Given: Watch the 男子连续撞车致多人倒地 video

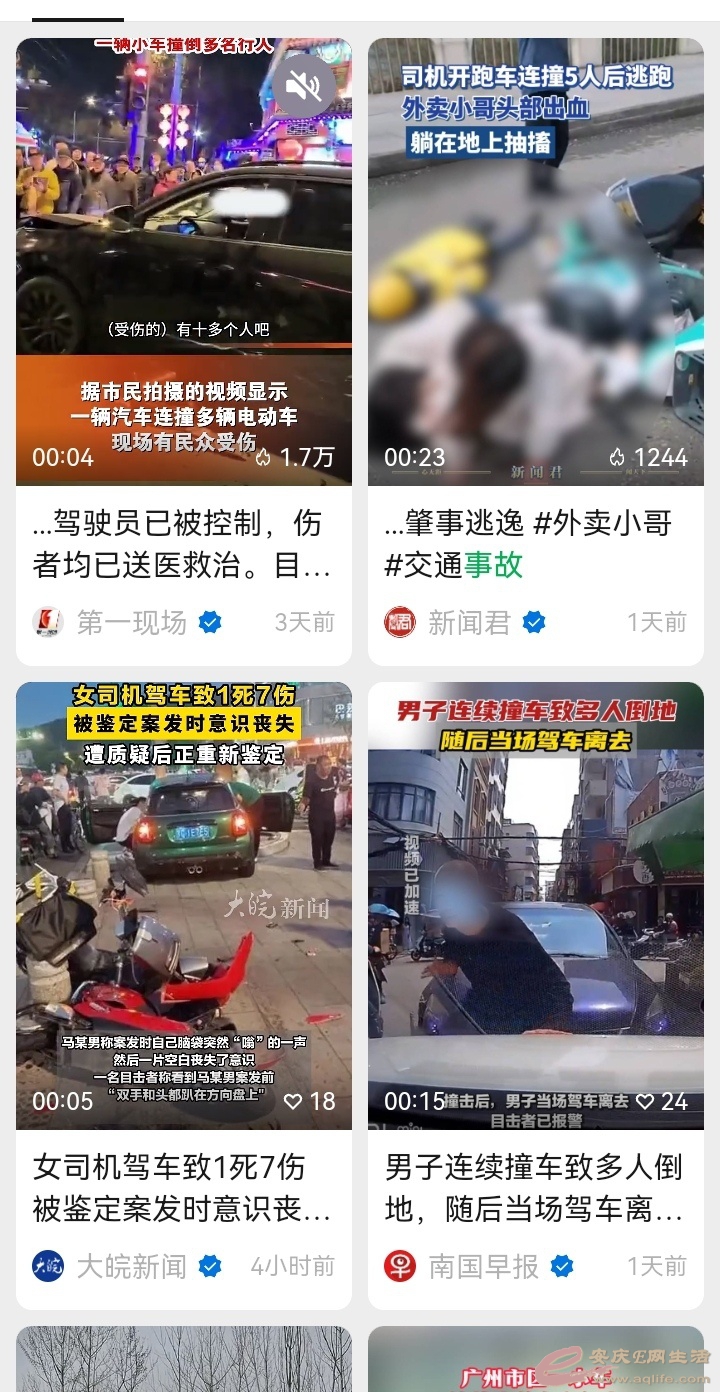Looking at the screenshot, I should click(x=535, y=905).
